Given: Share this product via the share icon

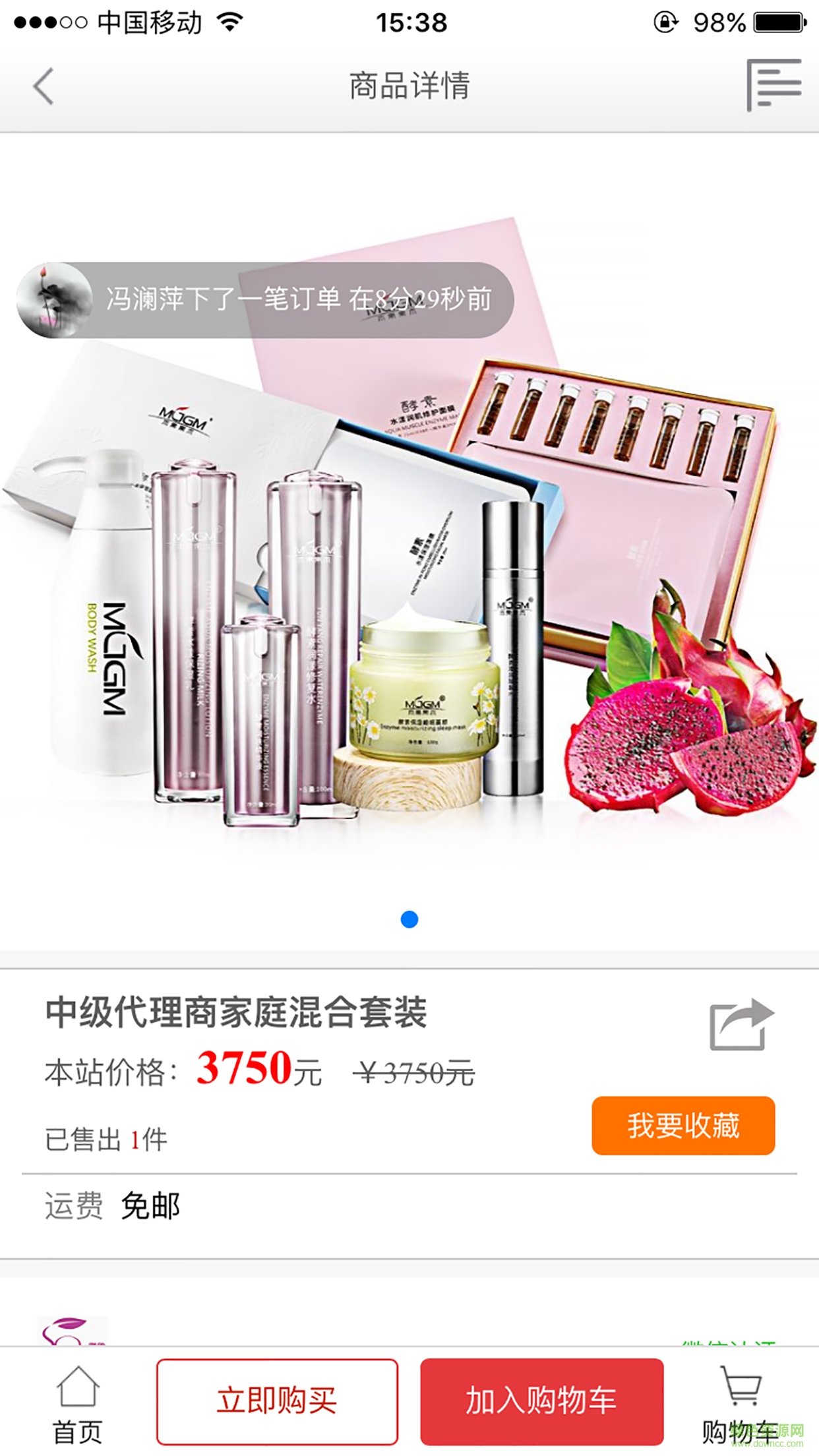Looking at the screenshot, I should (741, 1025).
